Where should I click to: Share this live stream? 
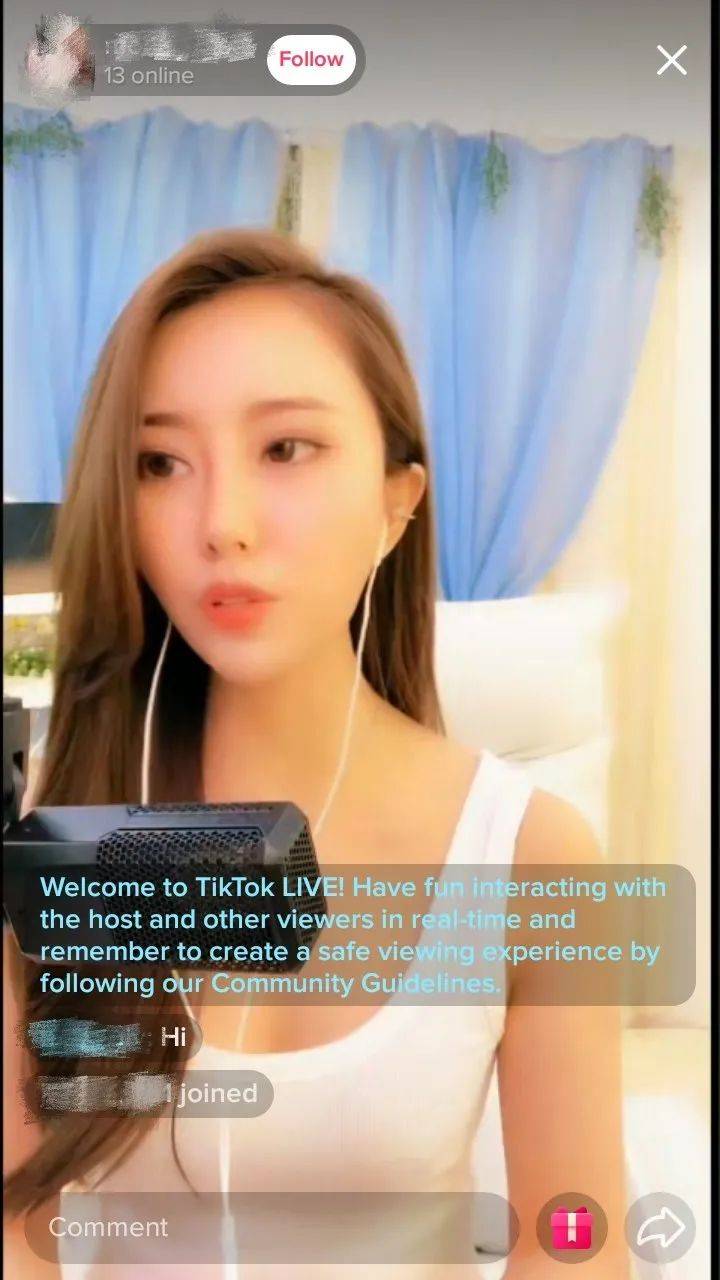coord(660,1228)
